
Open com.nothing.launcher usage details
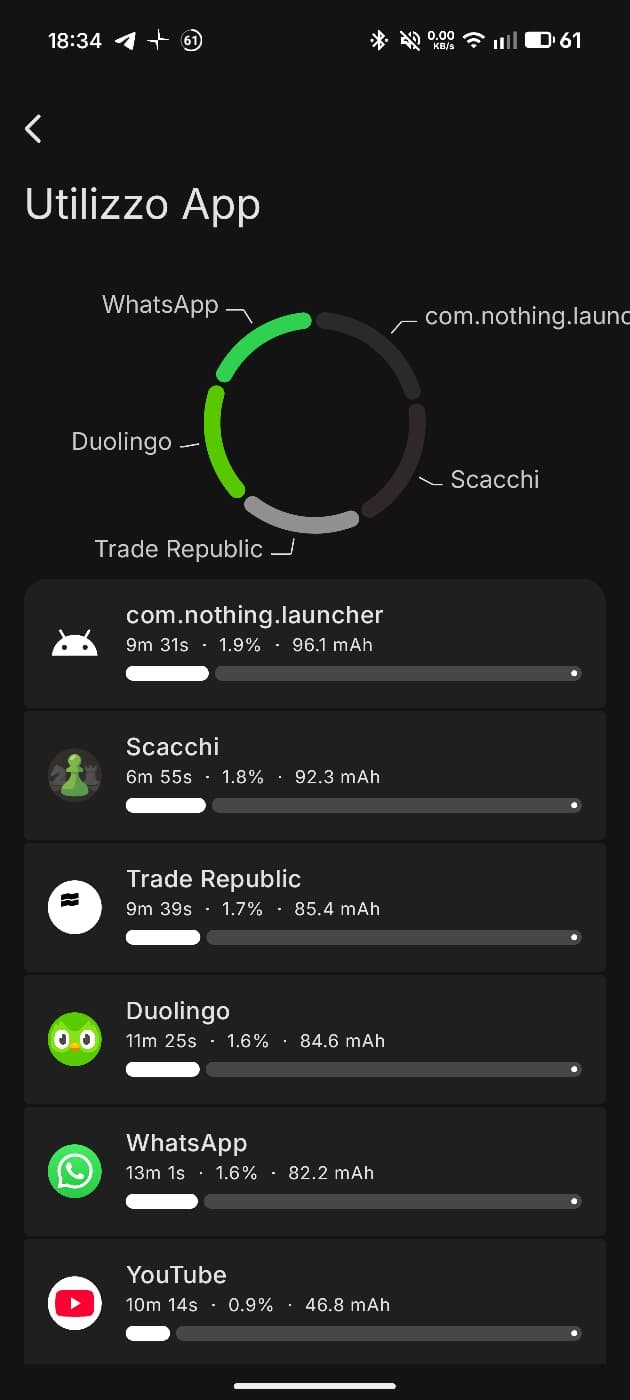314,643
